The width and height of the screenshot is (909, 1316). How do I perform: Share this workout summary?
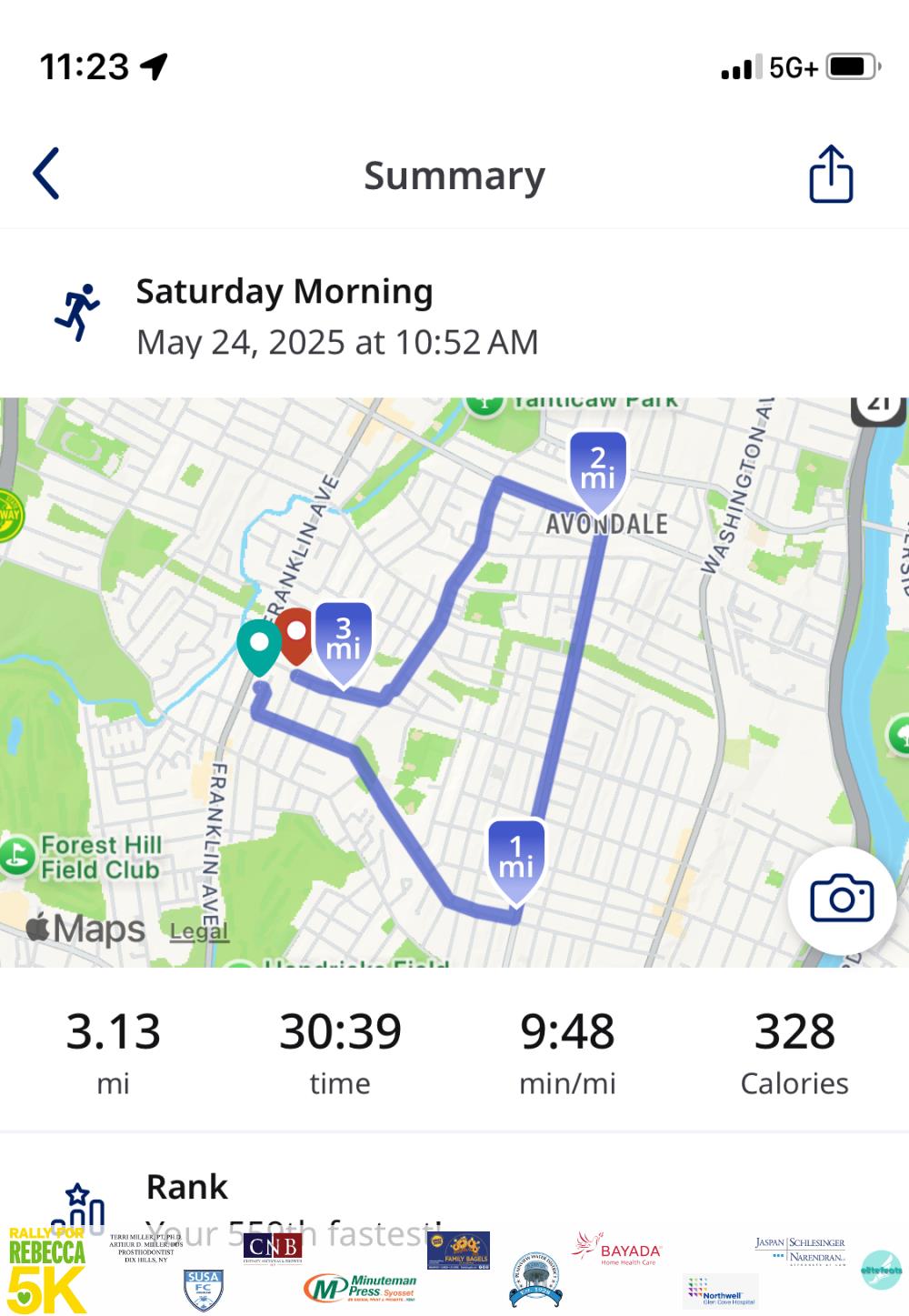tap(831, 174)
